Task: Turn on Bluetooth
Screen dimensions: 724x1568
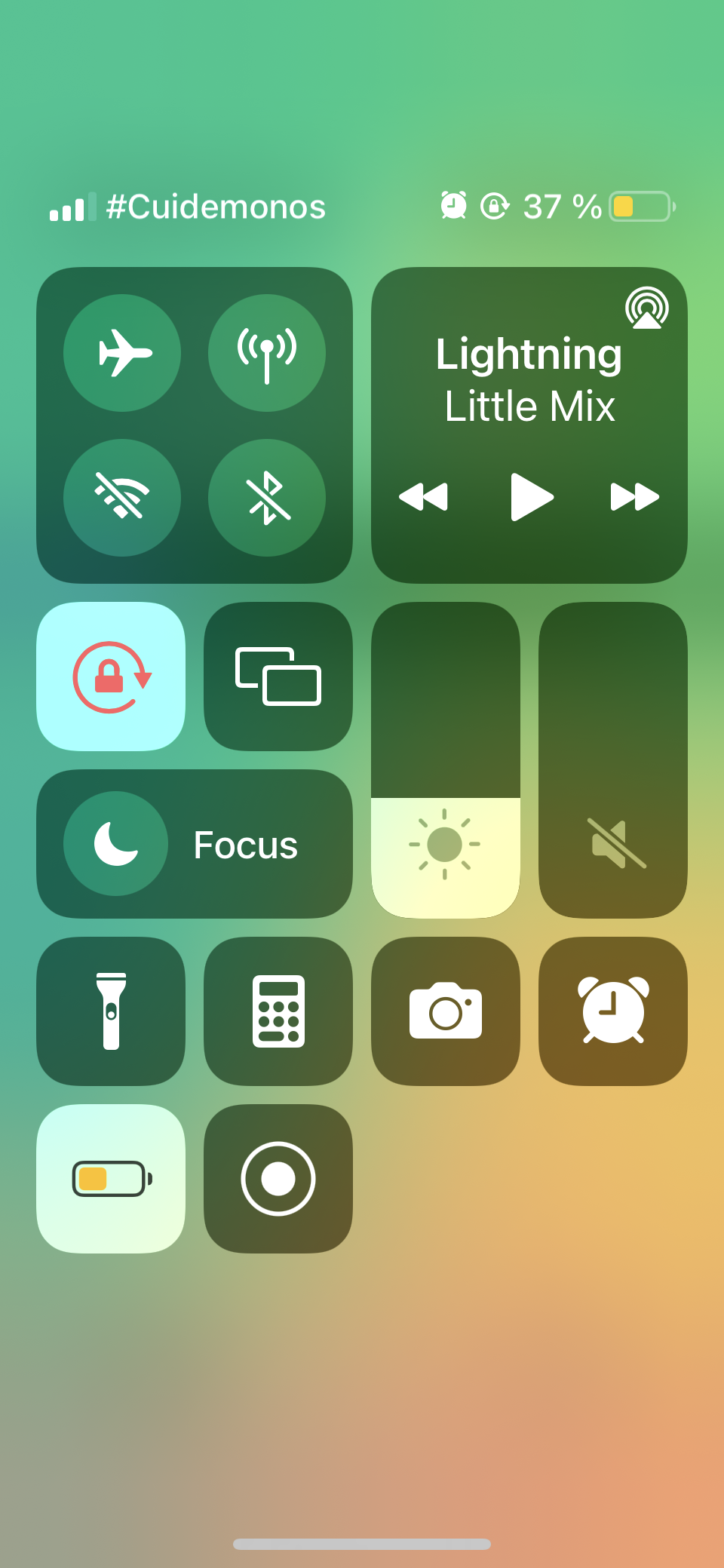Action: [x=267, y=498]
